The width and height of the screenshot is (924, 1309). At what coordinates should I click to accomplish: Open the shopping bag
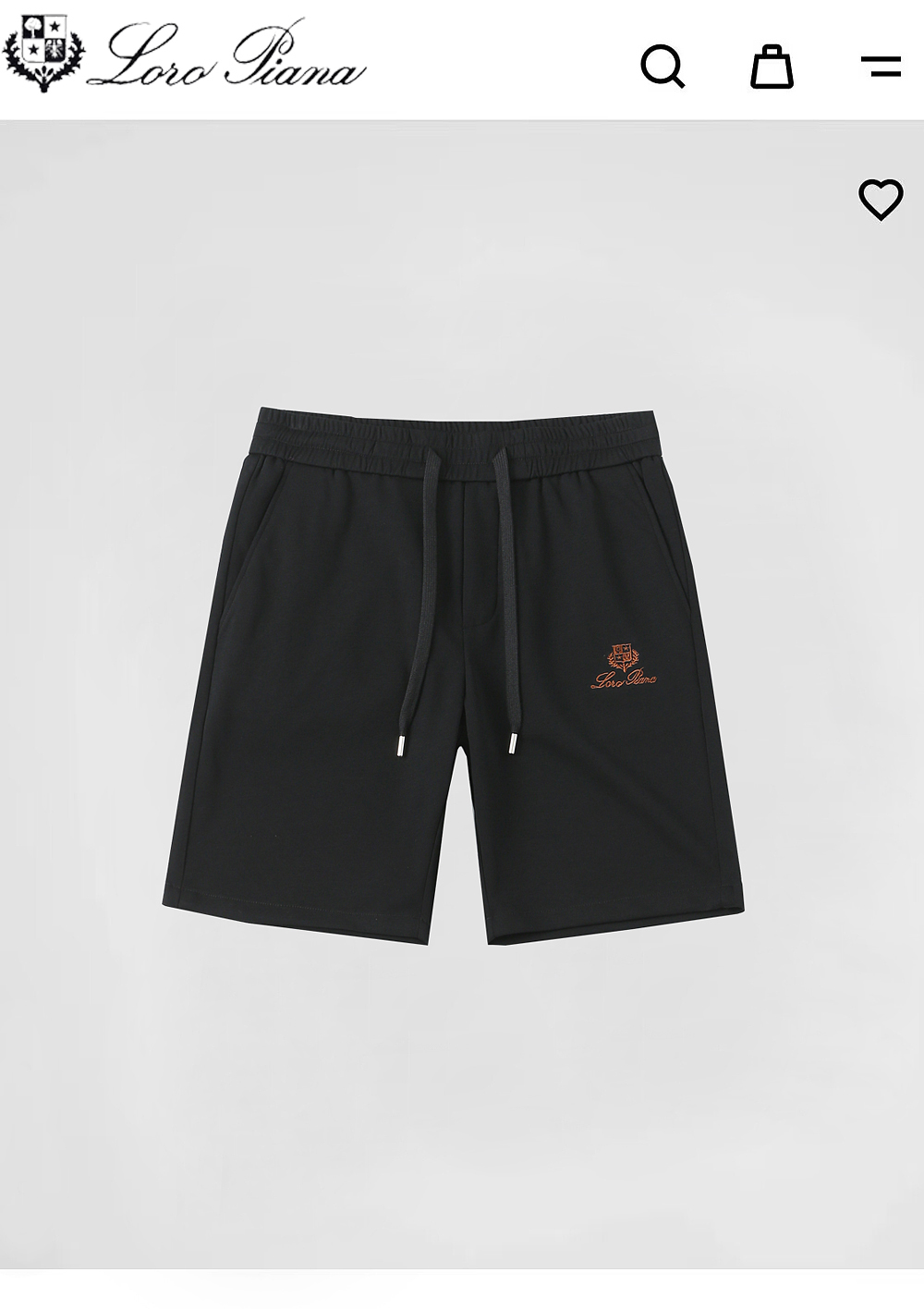[x=772, y=67]
